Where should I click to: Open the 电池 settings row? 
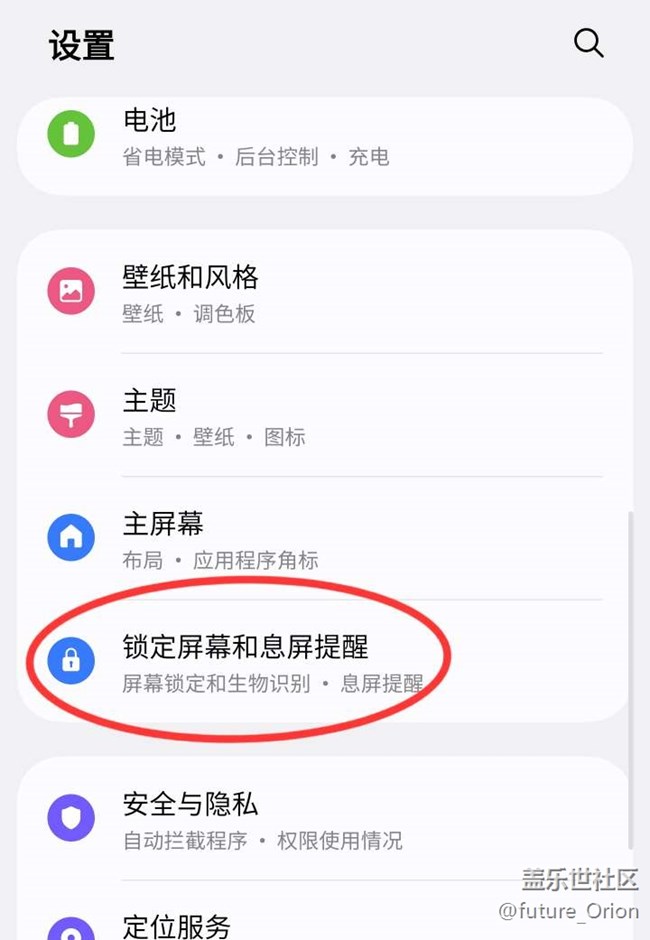pos(300,137)
